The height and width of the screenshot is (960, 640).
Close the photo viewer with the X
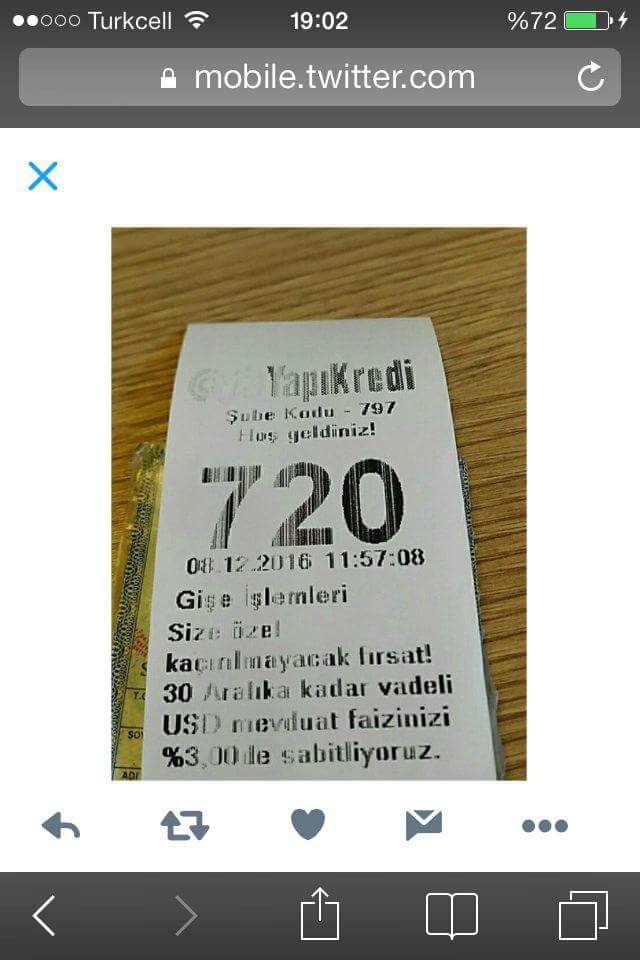click(x=43, y=177)
